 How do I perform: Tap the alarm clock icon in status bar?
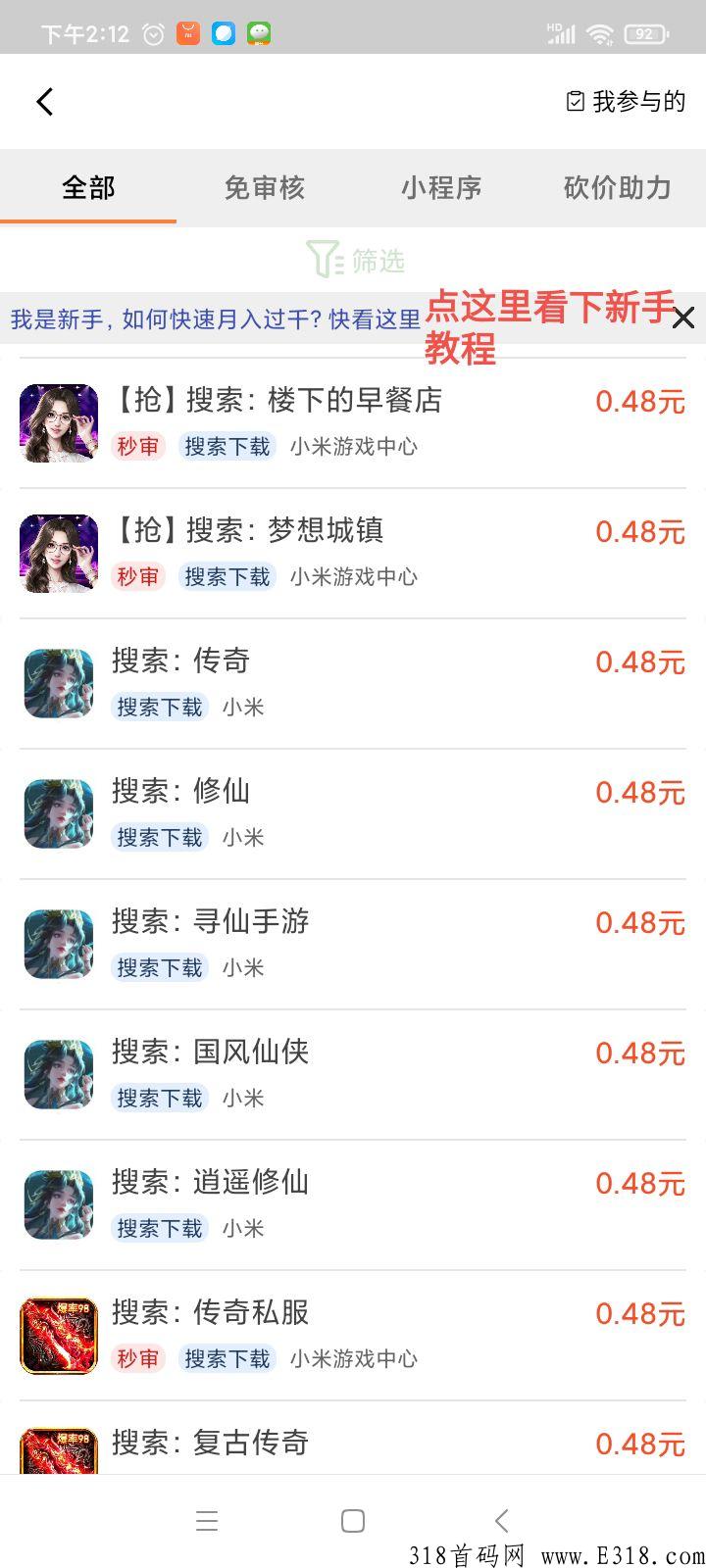click(x=152, y=30)
